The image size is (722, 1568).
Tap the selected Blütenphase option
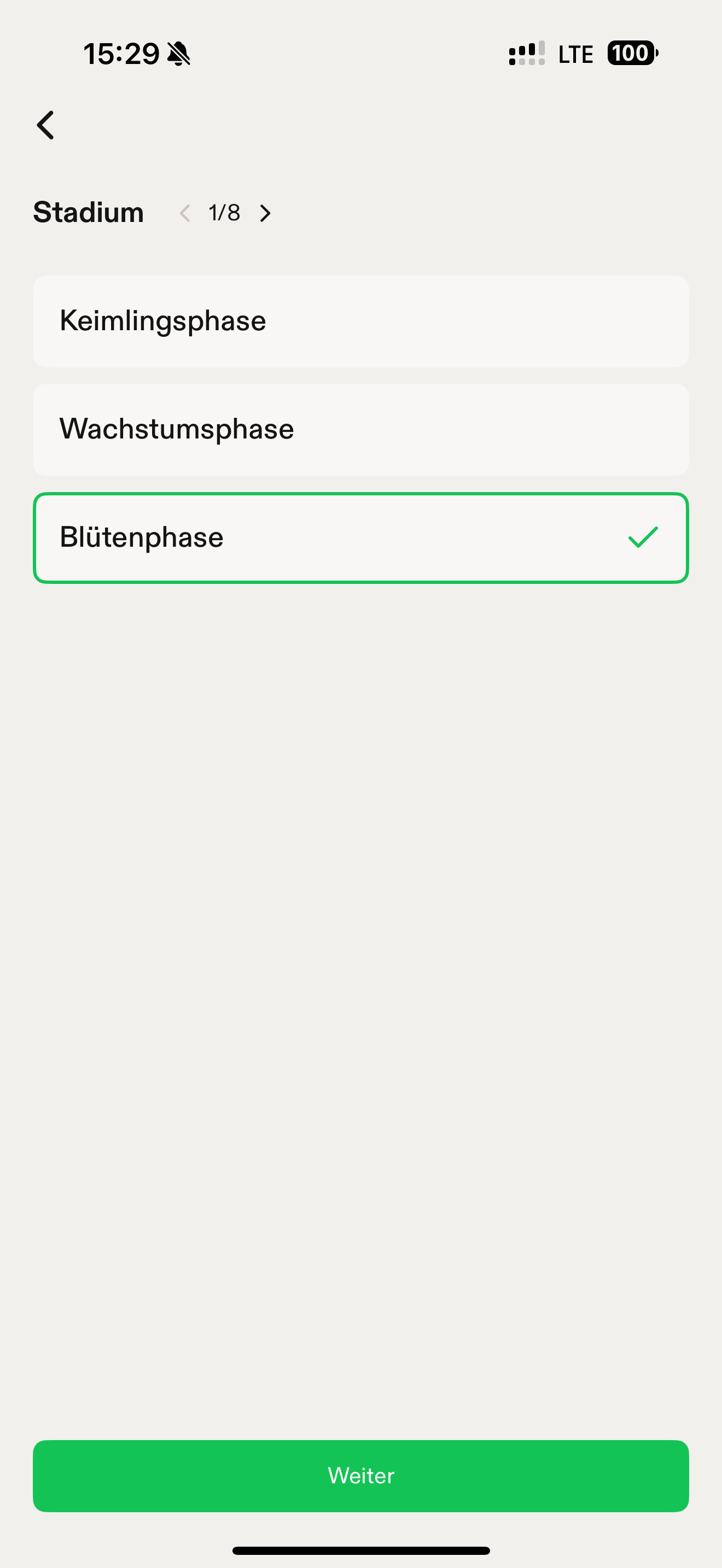pyautogui.click(x=360, y=538)
